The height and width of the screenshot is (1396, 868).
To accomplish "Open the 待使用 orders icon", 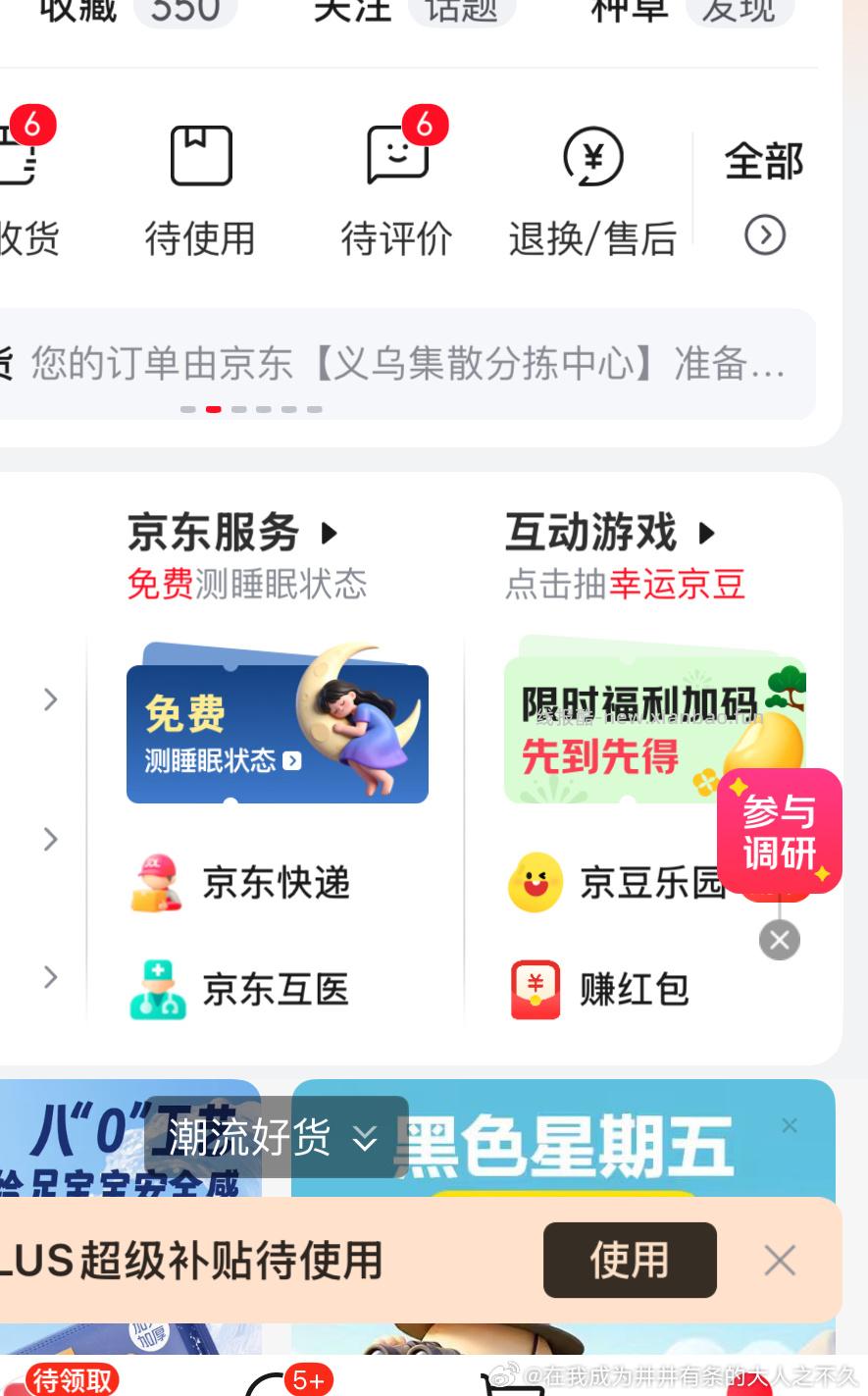I will (x=200, y=181).
